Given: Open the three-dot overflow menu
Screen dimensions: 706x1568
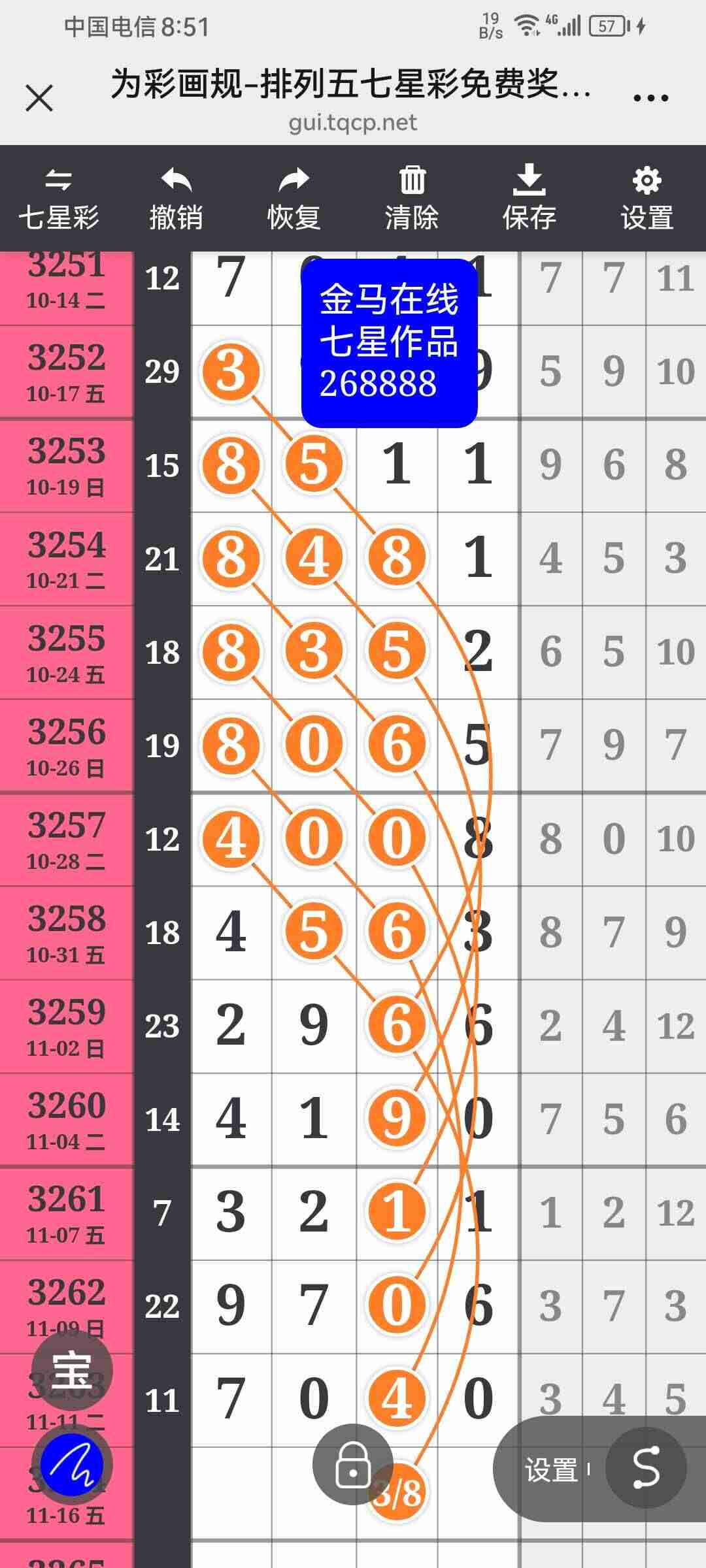Looking at the screenshot, I should point(650,99).
